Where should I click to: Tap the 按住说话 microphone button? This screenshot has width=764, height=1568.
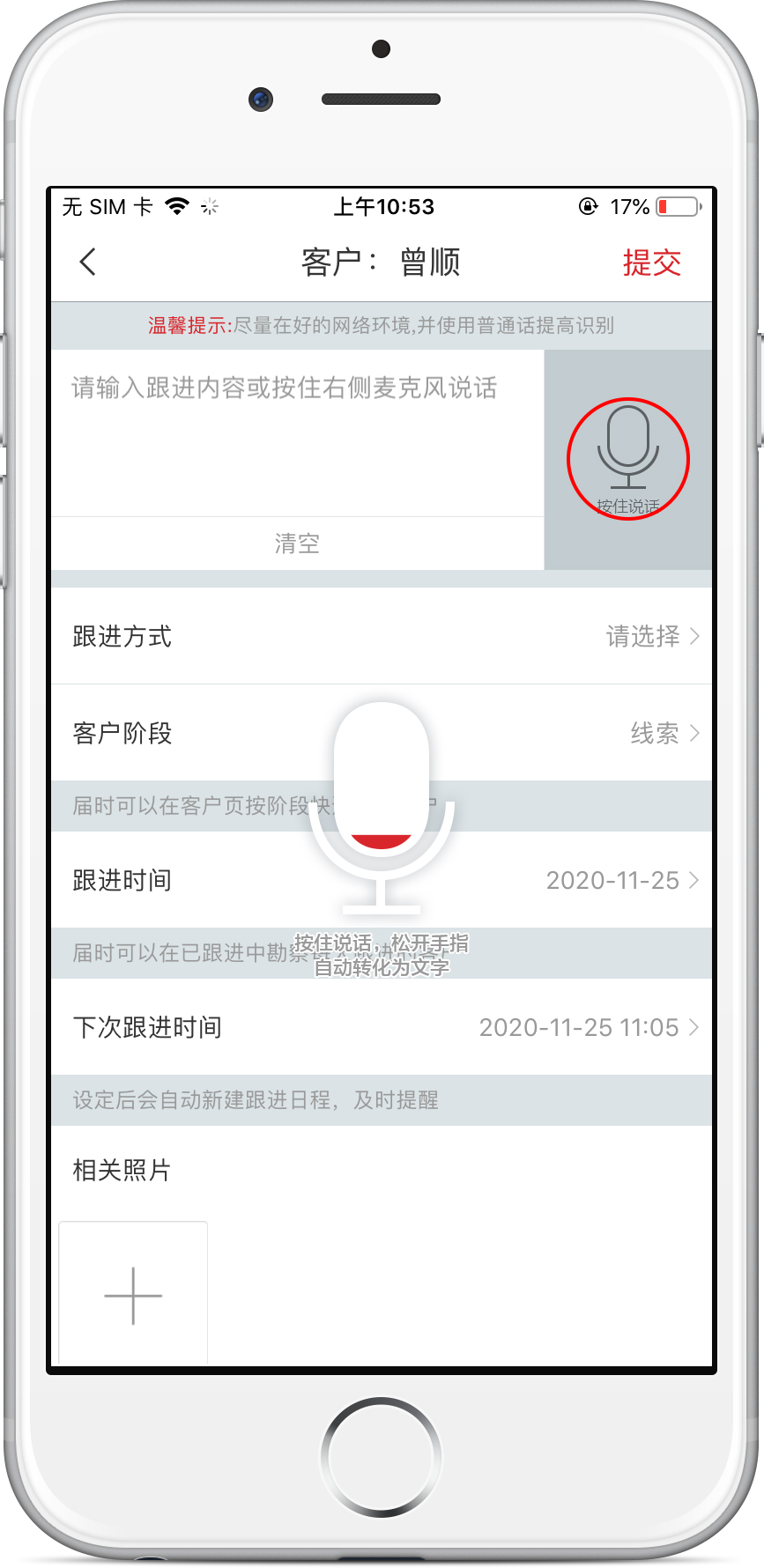627,459
